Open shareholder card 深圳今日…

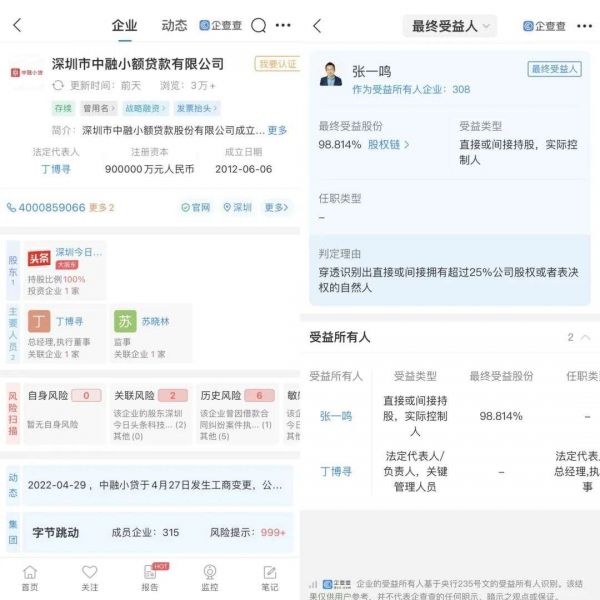click(x=65, y=270)
